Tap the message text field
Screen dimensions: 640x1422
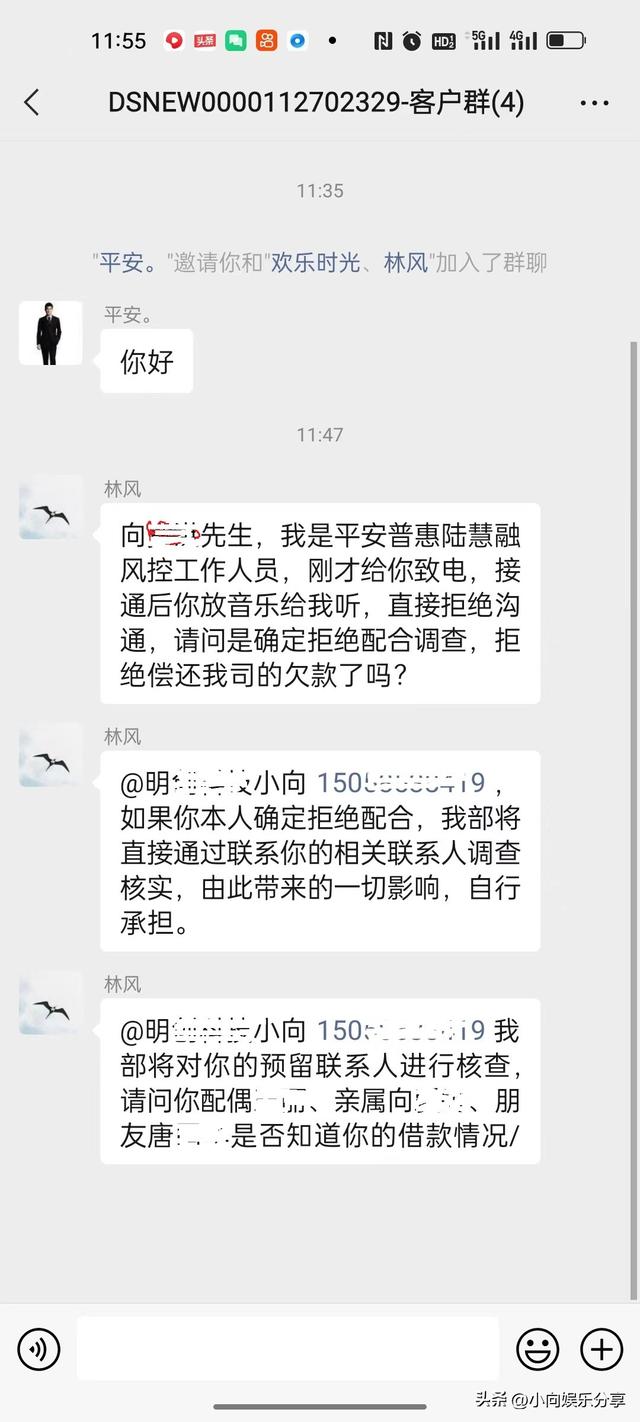point(287,1349)
